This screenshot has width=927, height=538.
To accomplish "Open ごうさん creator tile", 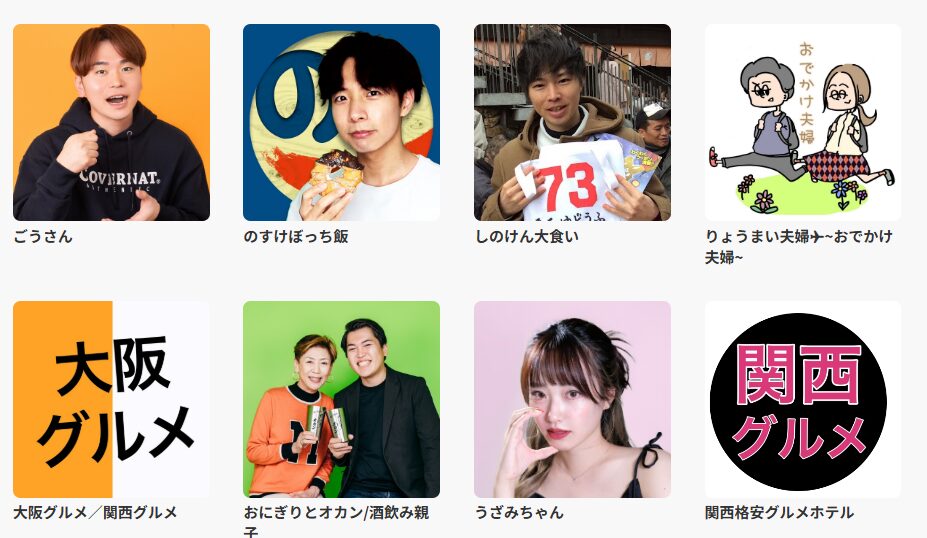I will (x=111, y=122).
